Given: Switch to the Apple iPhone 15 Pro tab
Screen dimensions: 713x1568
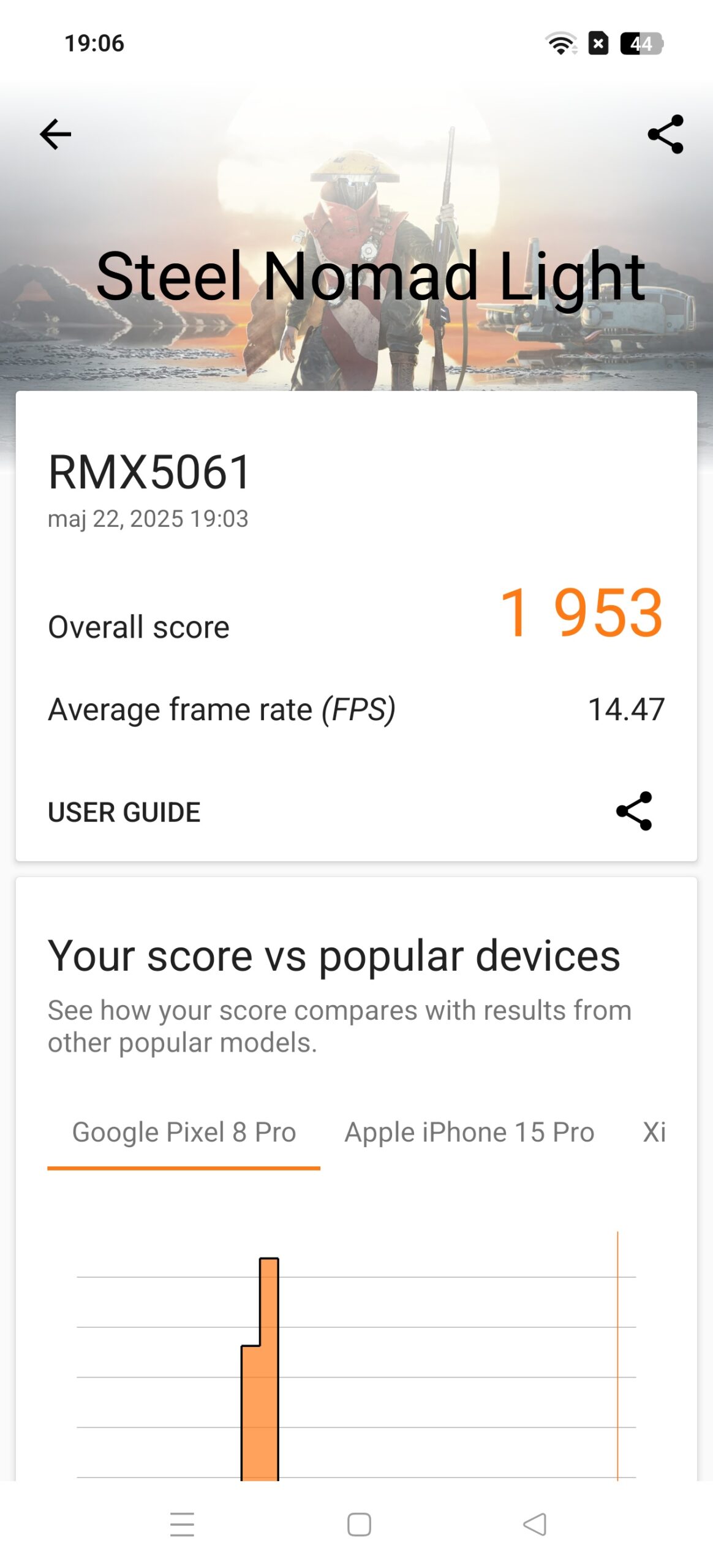Looking at the screenshot, I should point(469,1131).
